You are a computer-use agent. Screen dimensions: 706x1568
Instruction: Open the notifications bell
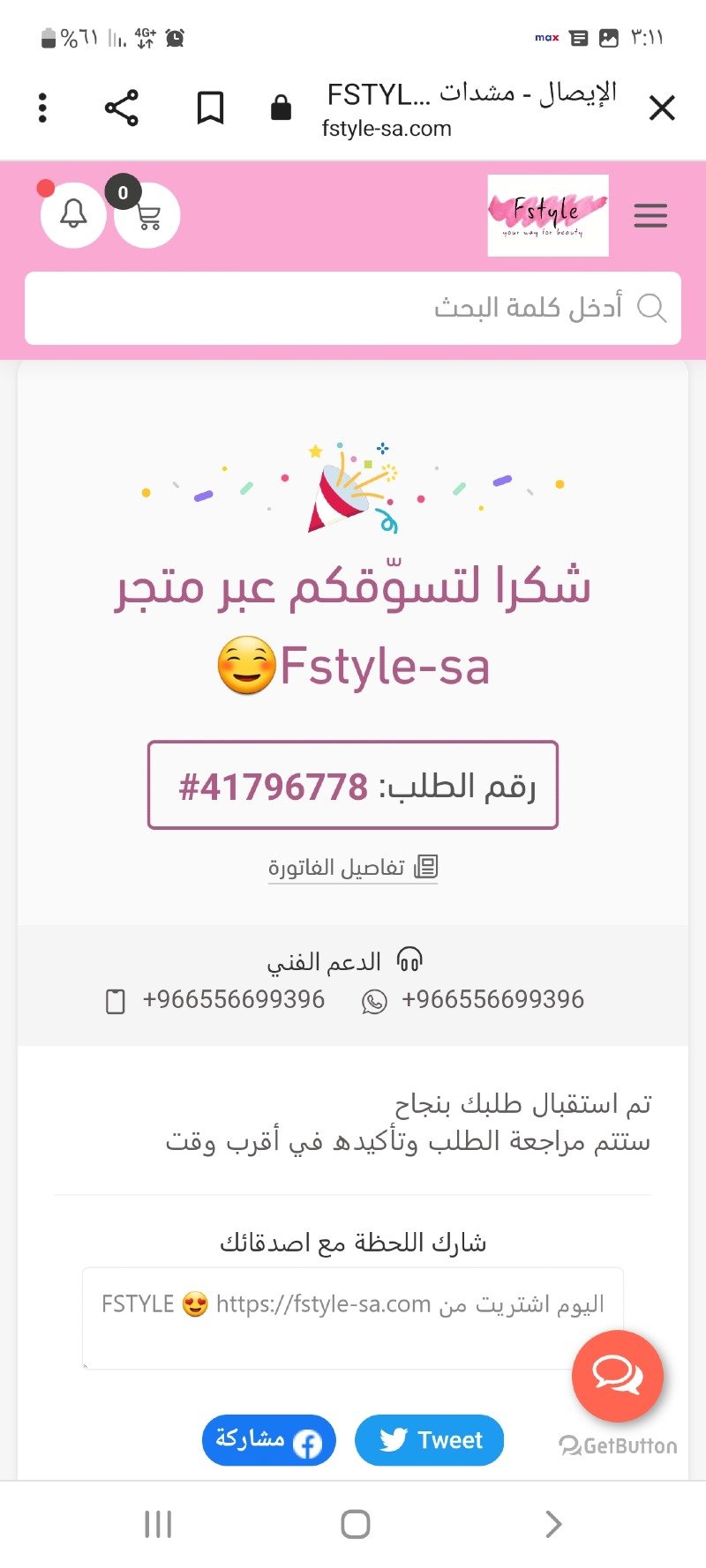pos(73,215)
